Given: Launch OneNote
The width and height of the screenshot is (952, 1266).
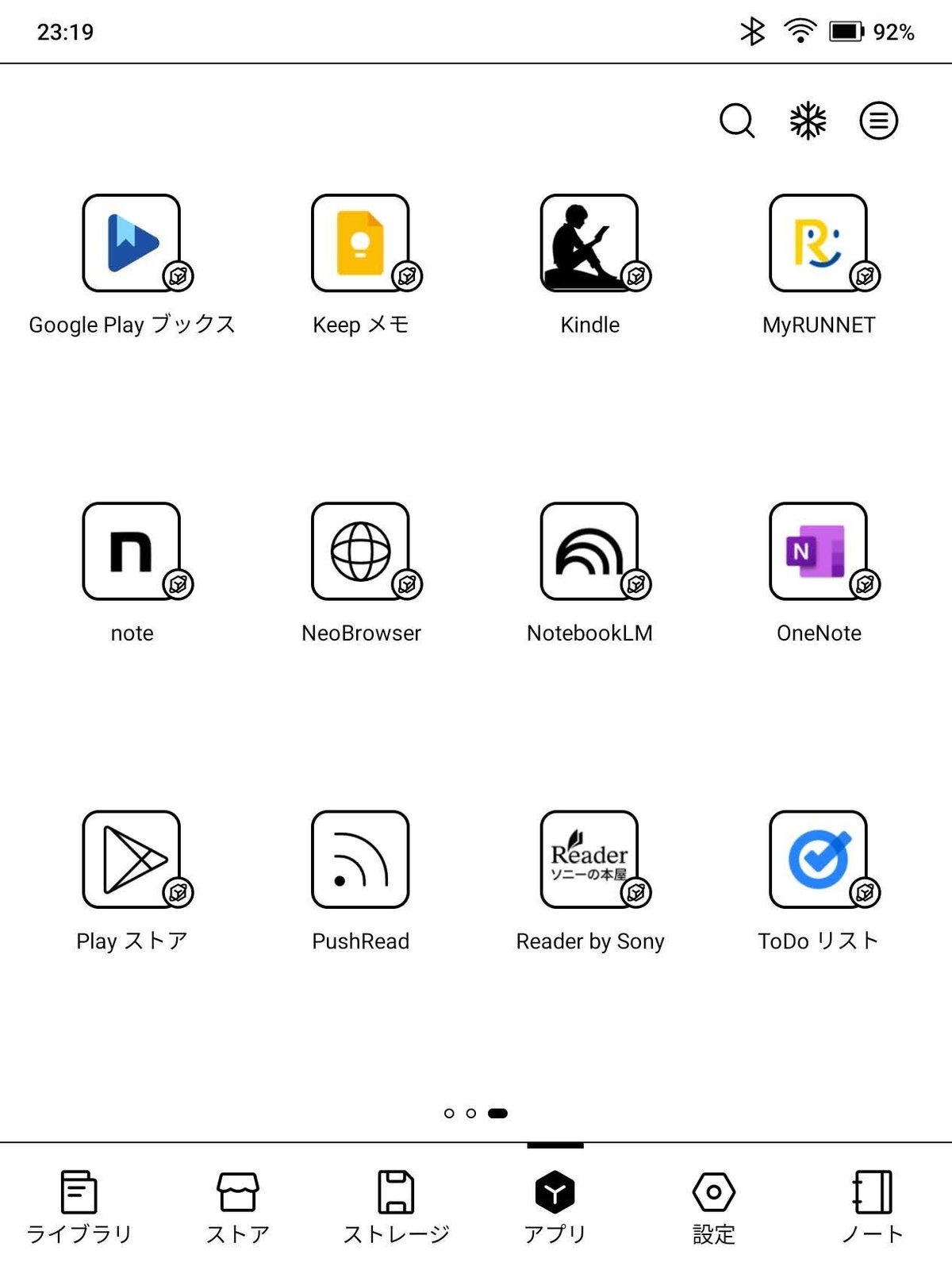Looking at the screenshot, I should pos(818,552).
